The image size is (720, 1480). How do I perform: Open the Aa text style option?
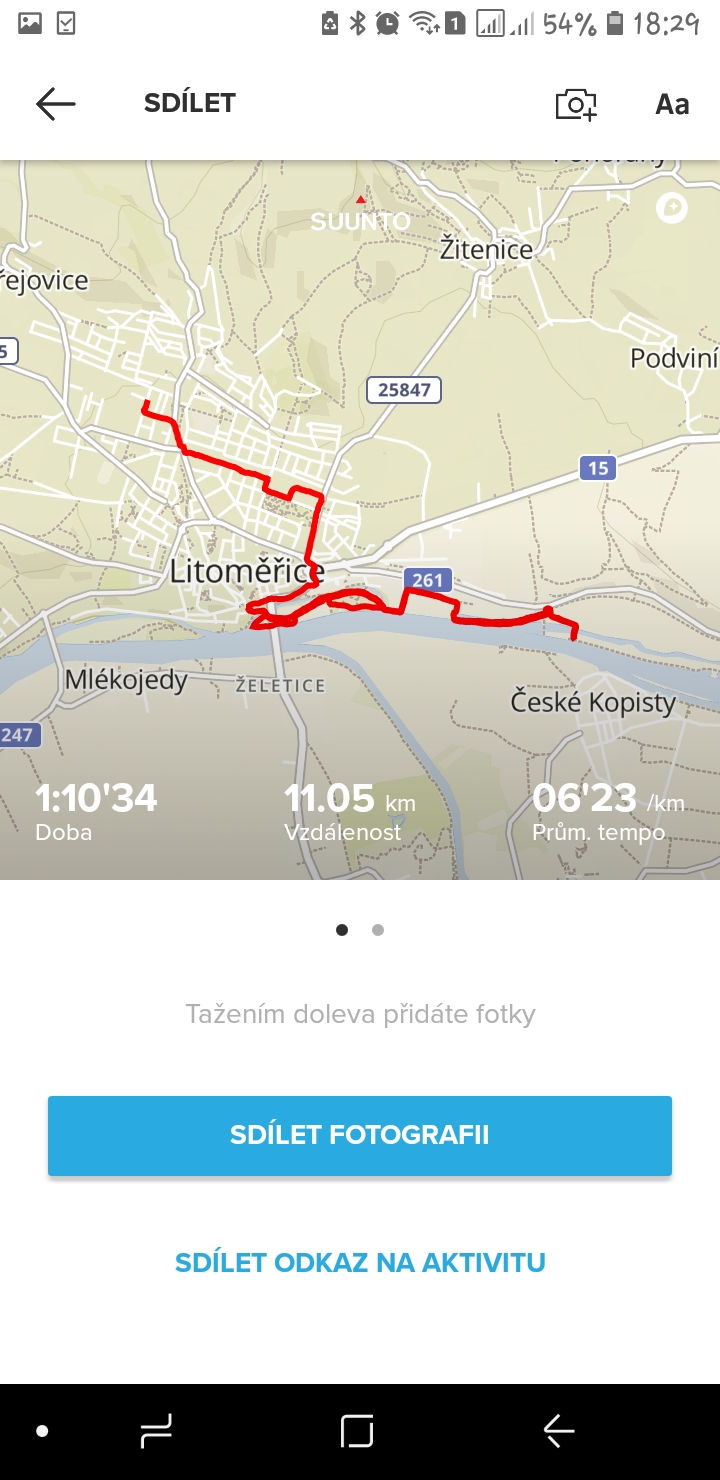point(672,104)
